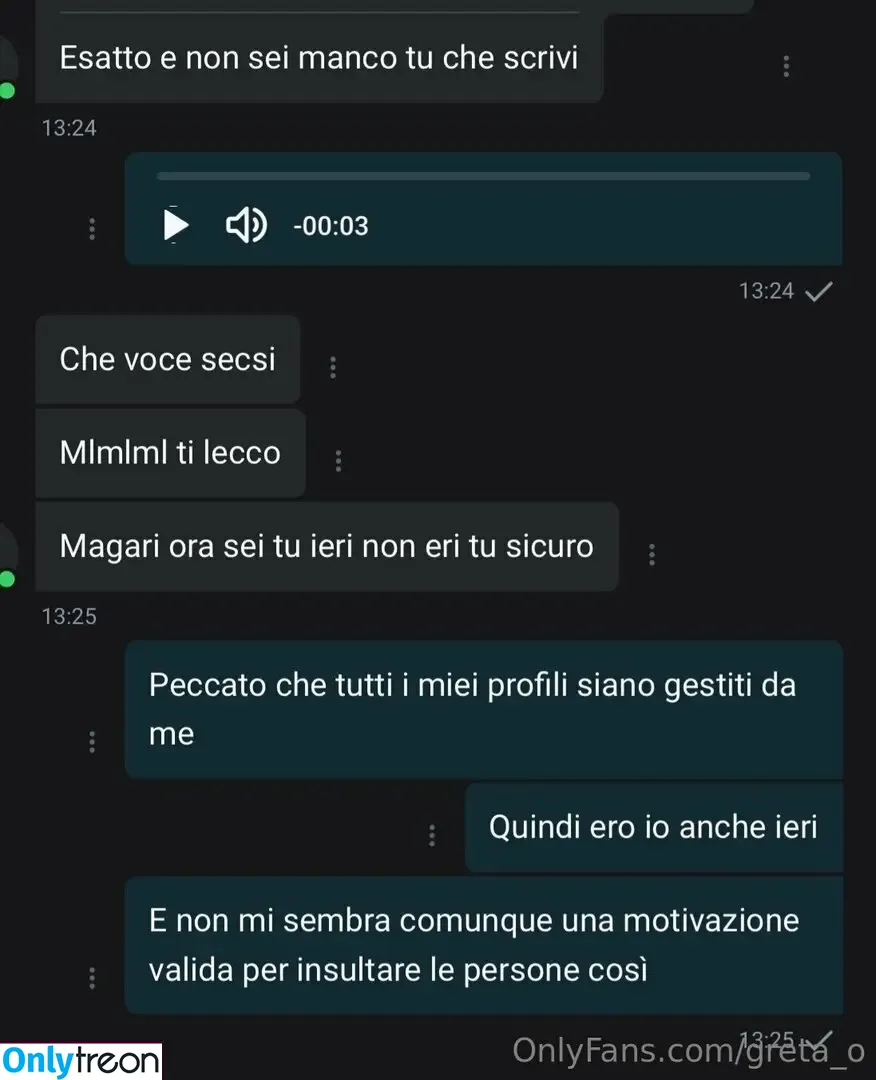Image resolution: width=876 pixels, height=1080 pixels.
Task: Open options for the voice message
Action: pos(92,229)
